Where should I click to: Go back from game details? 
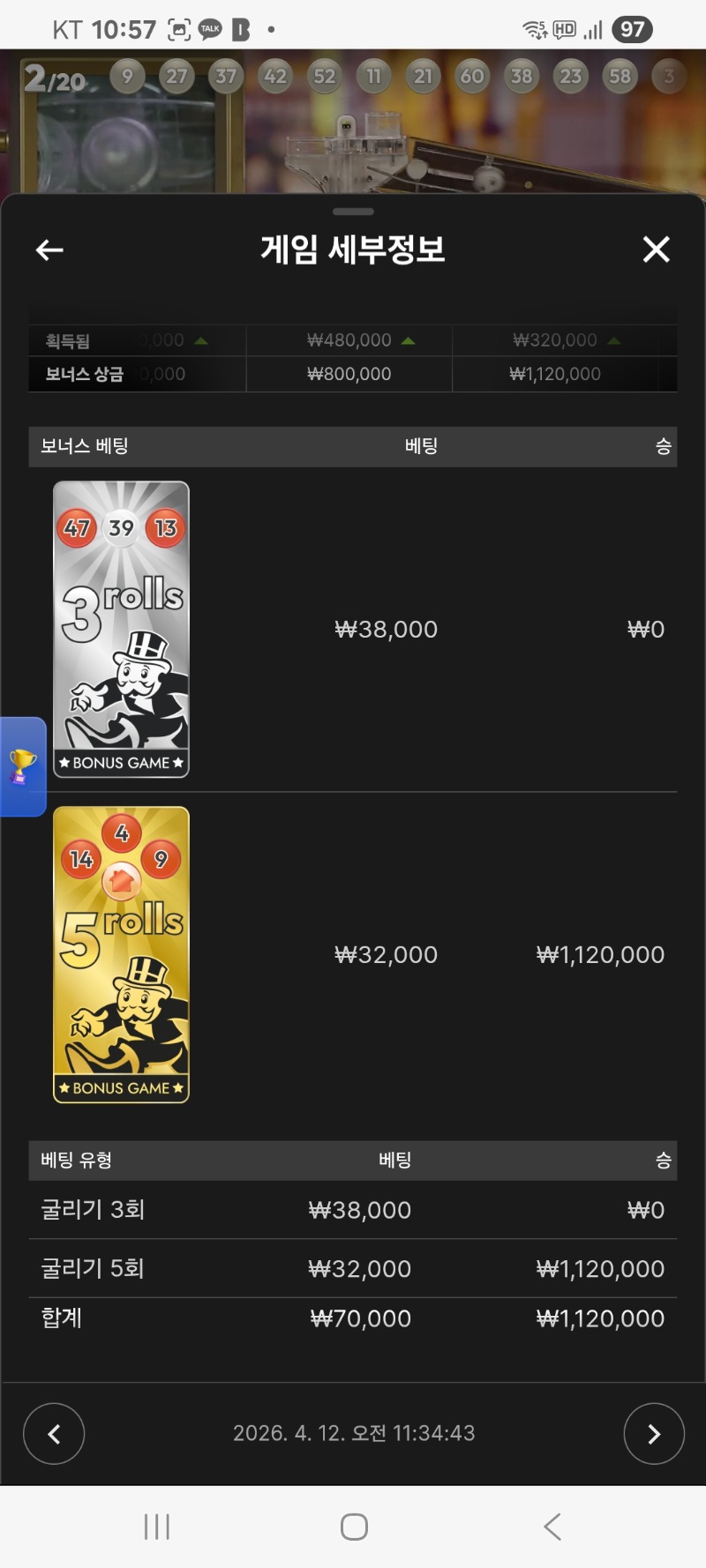[49, 250]
